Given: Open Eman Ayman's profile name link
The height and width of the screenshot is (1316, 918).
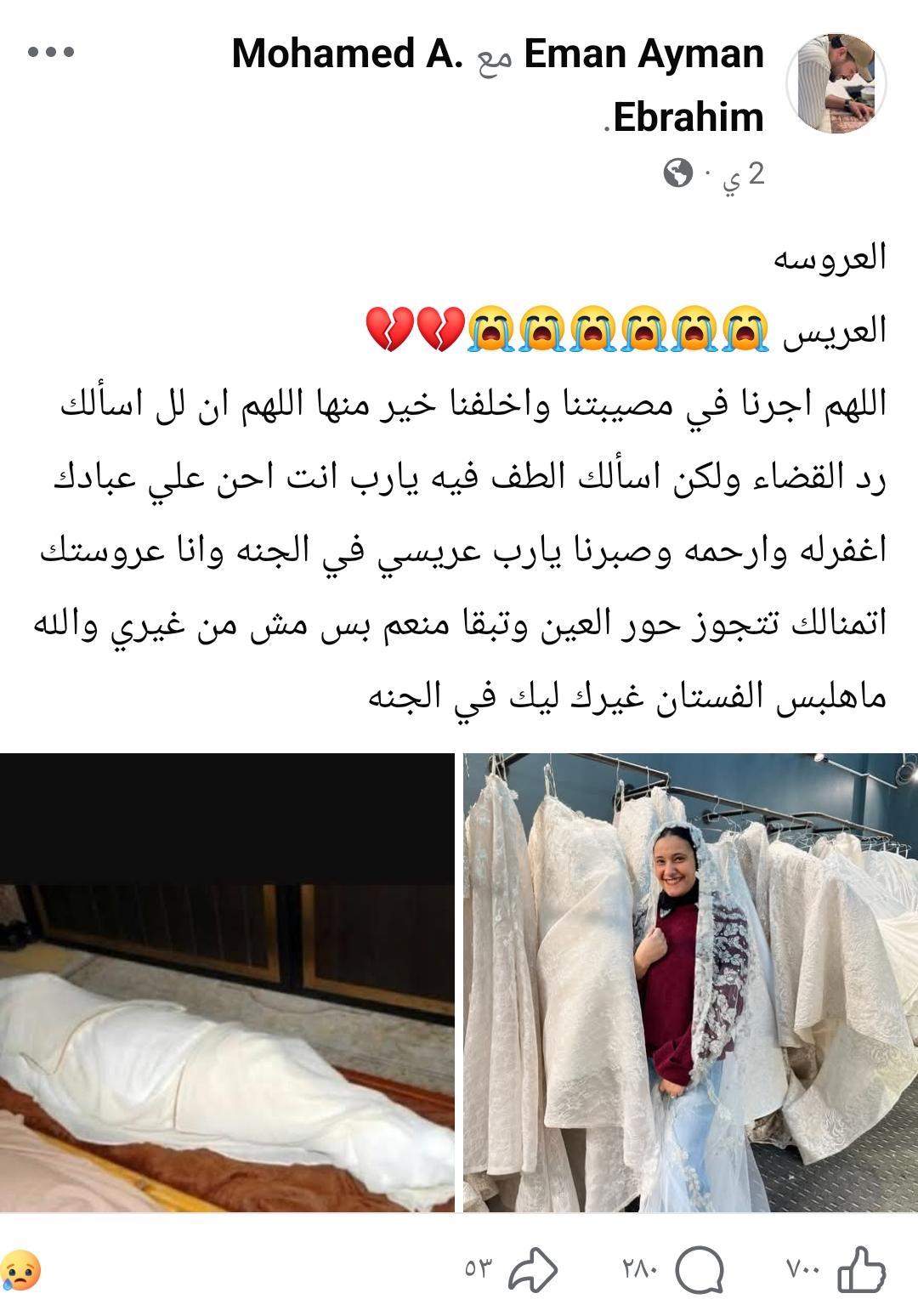Looking at the screenshot, I should (x=643, y=54).
